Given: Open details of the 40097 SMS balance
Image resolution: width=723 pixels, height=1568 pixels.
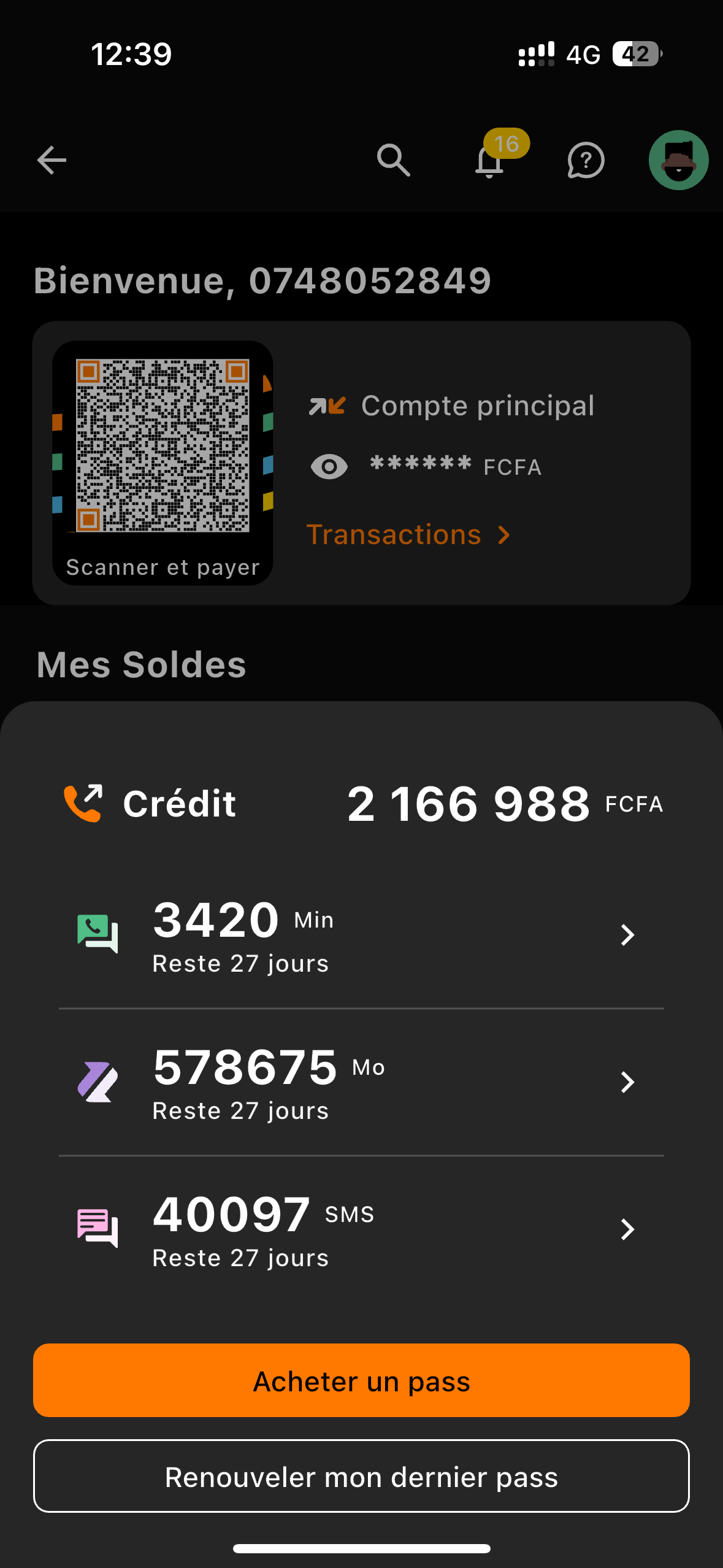Looking at the screenshot, I should (627, 1229).
